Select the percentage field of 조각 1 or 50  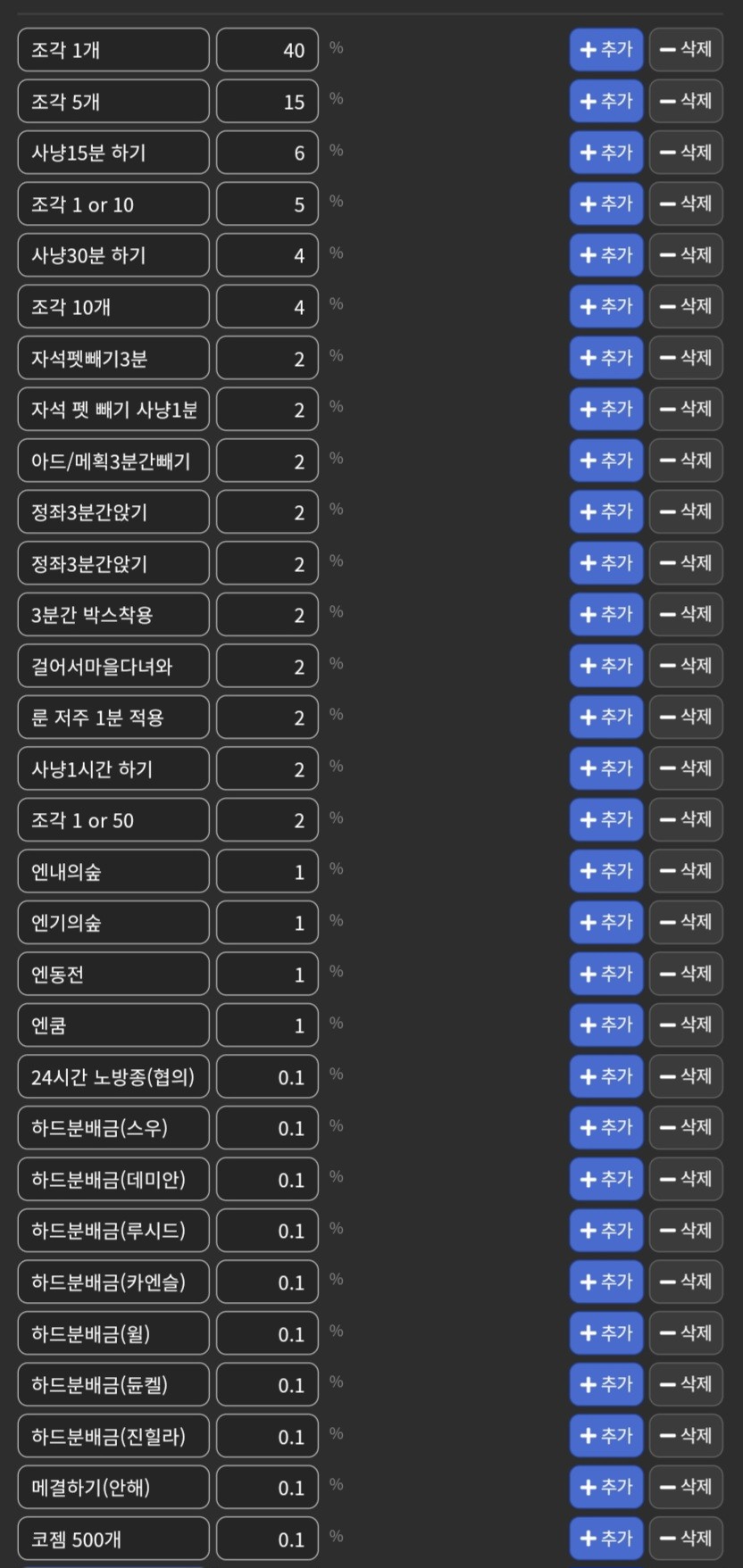click(x=266, y=819)
